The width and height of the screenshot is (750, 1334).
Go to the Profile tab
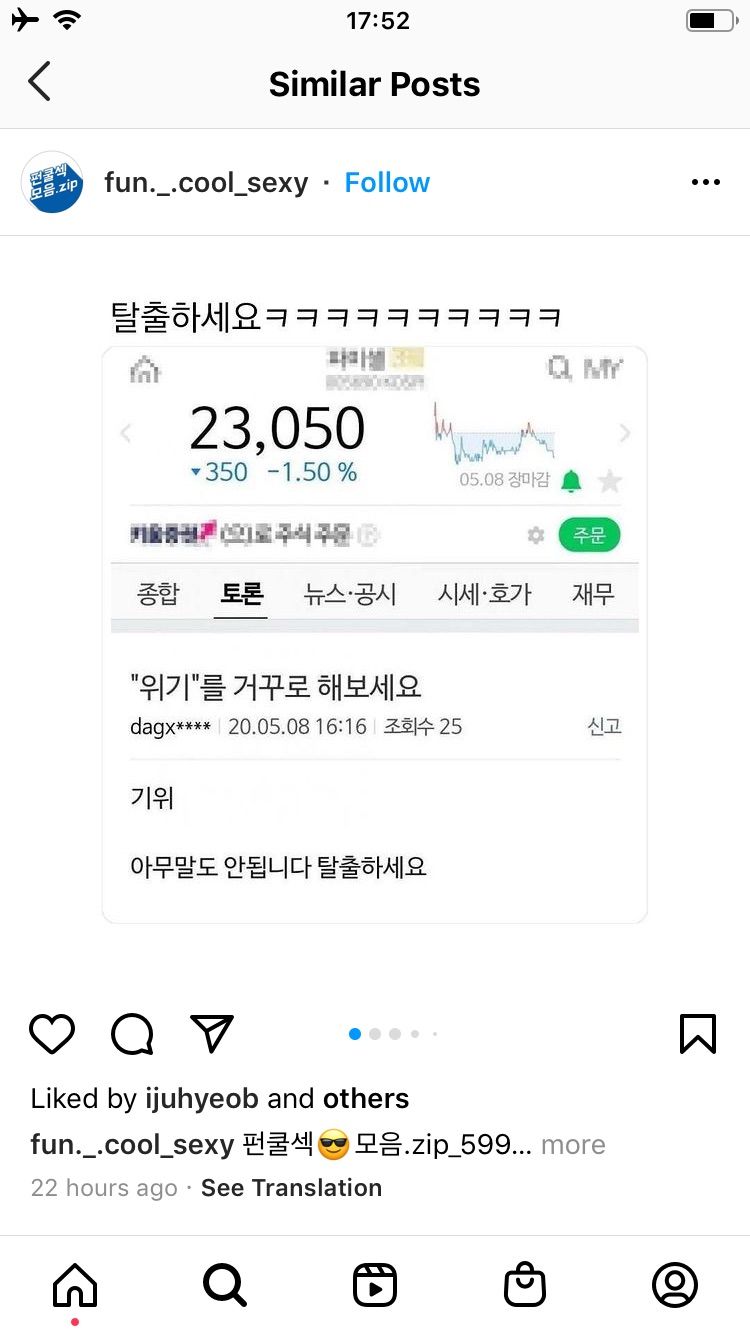(x=675, y=1284)
